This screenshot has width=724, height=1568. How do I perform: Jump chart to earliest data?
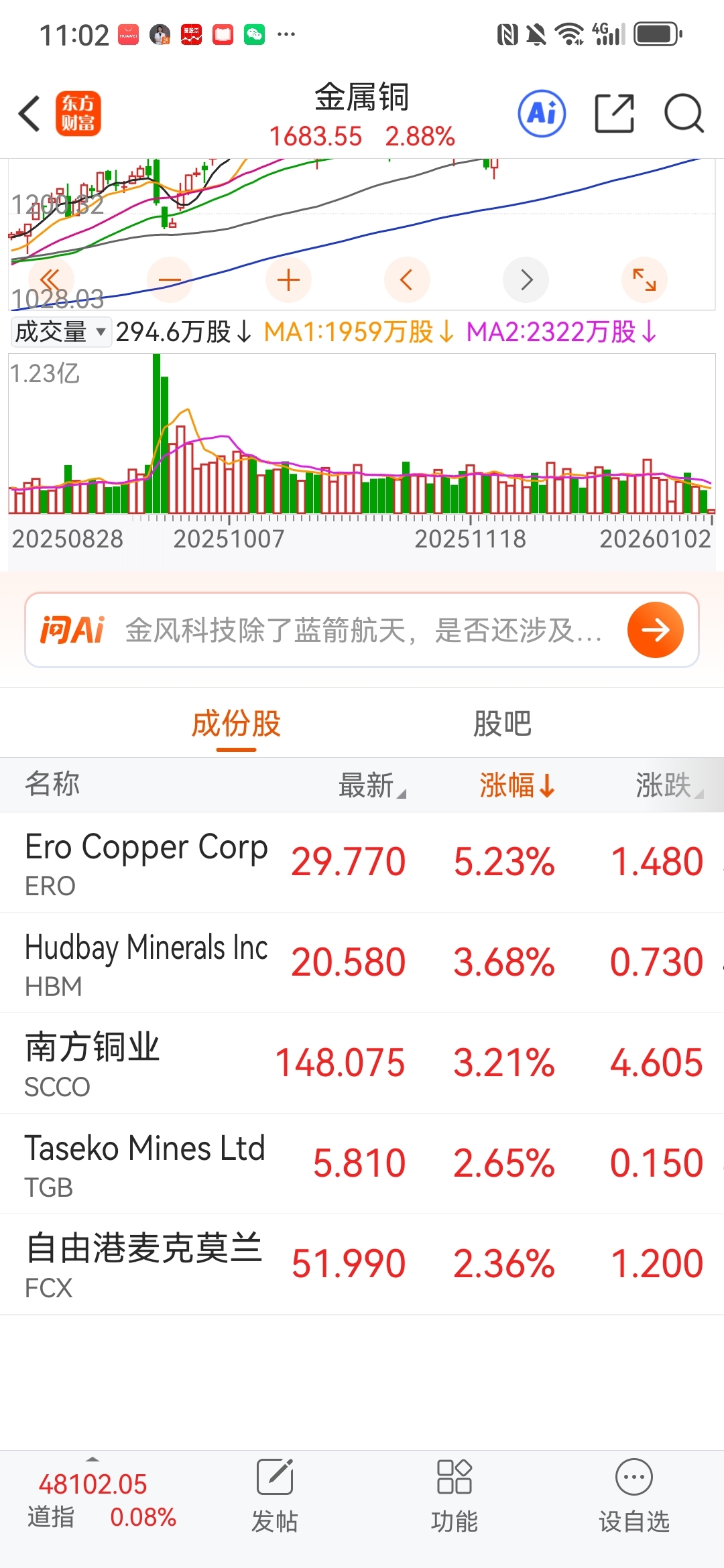[x=51, y=280]
